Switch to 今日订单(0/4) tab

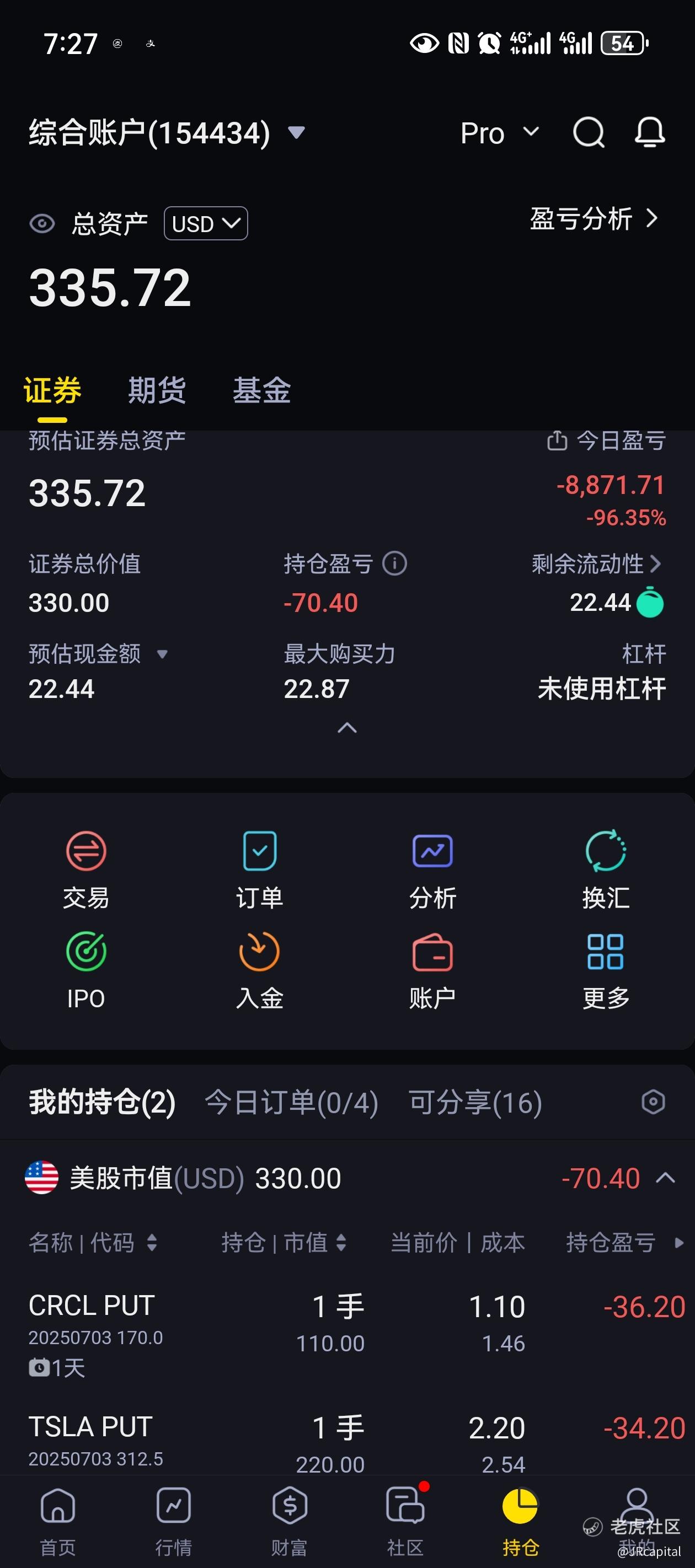point(291,1102)
